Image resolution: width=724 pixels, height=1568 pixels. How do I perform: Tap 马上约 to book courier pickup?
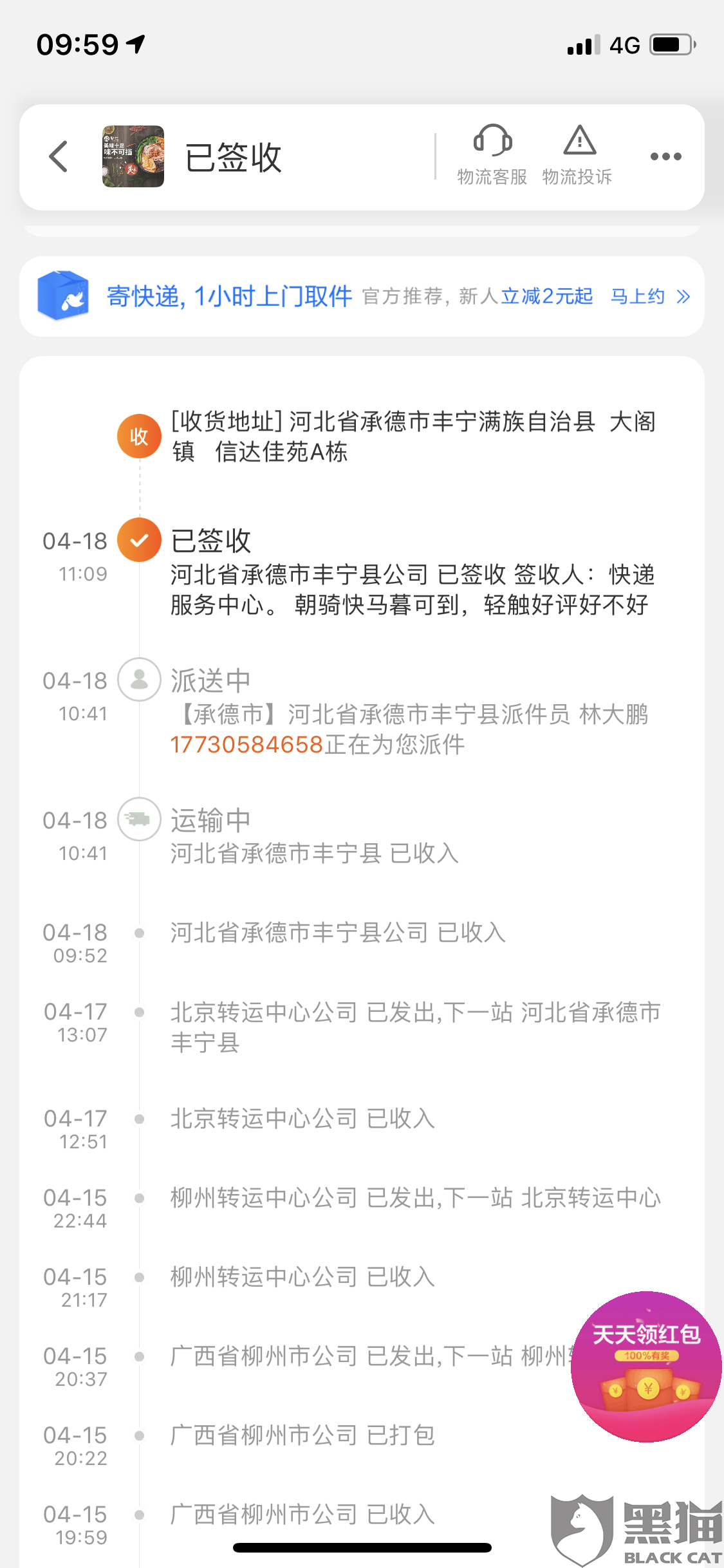[x=649, y=296]
